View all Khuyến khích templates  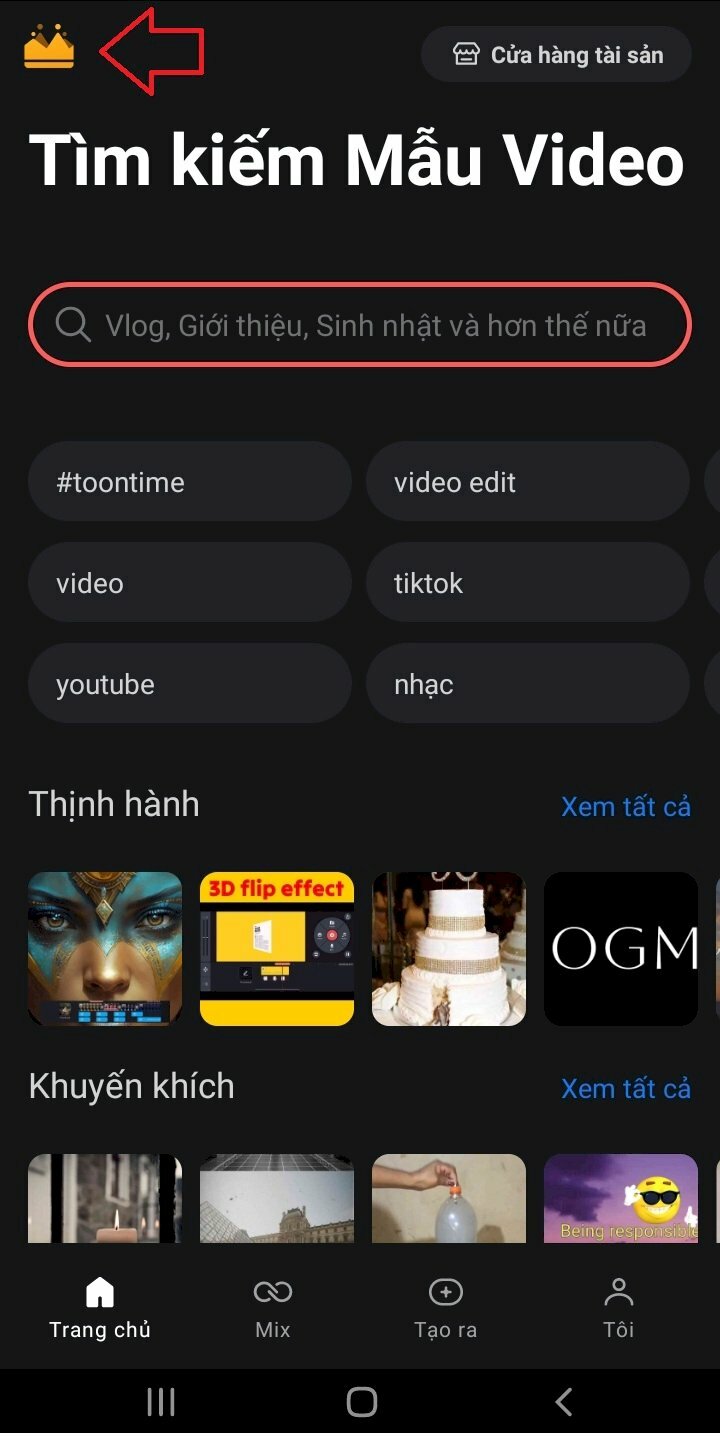[x=625, y=1088]
